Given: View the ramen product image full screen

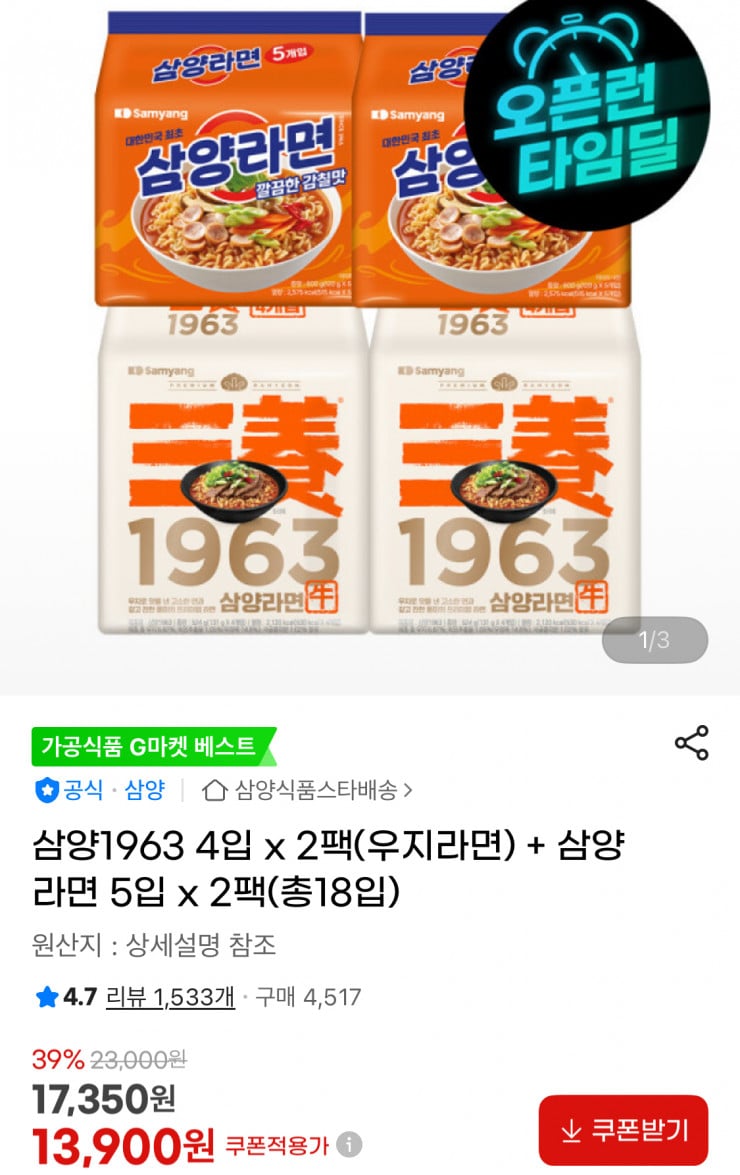Looking at the screenshot, I should (x=368, y=340).
